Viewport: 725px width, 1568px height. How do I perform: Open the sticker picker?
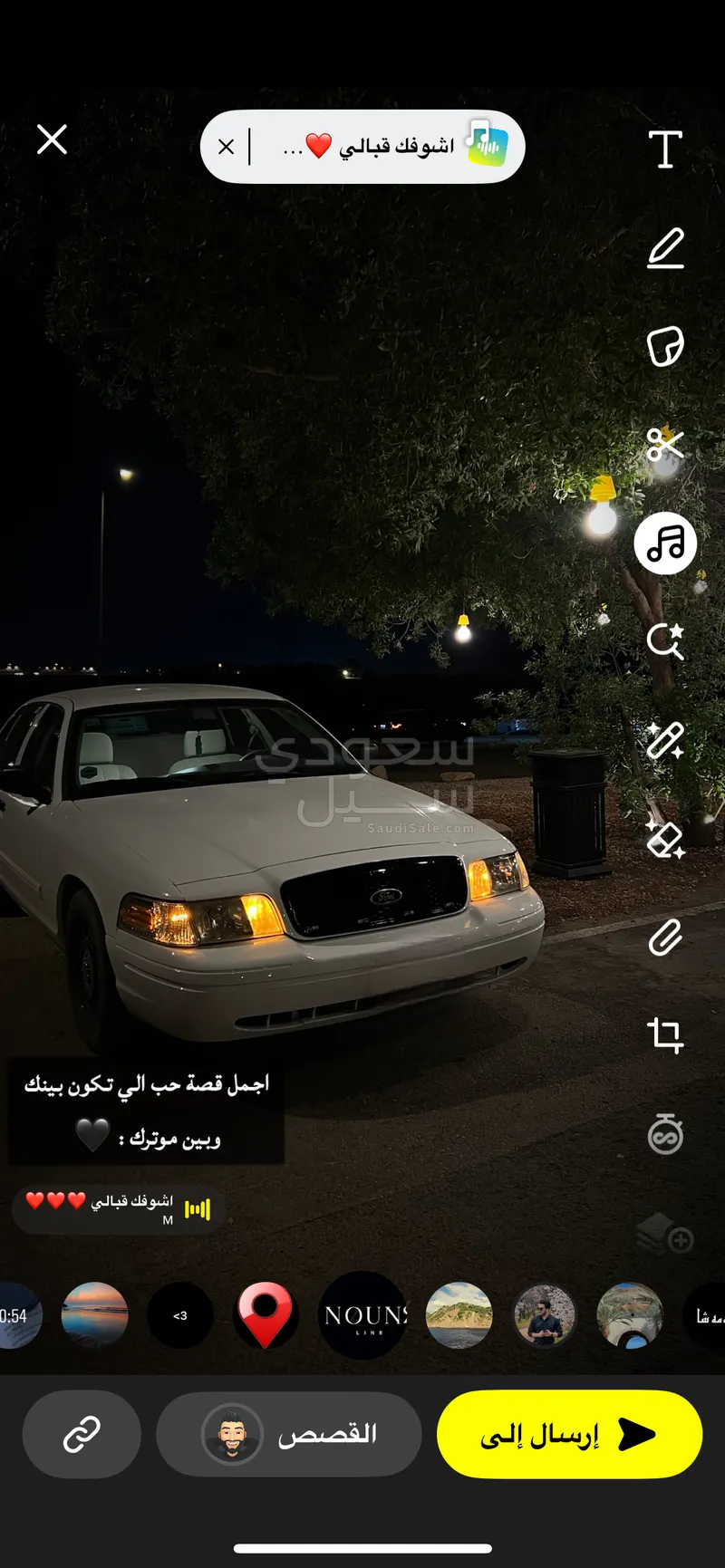pyautogui.click(x=665, y=346)
